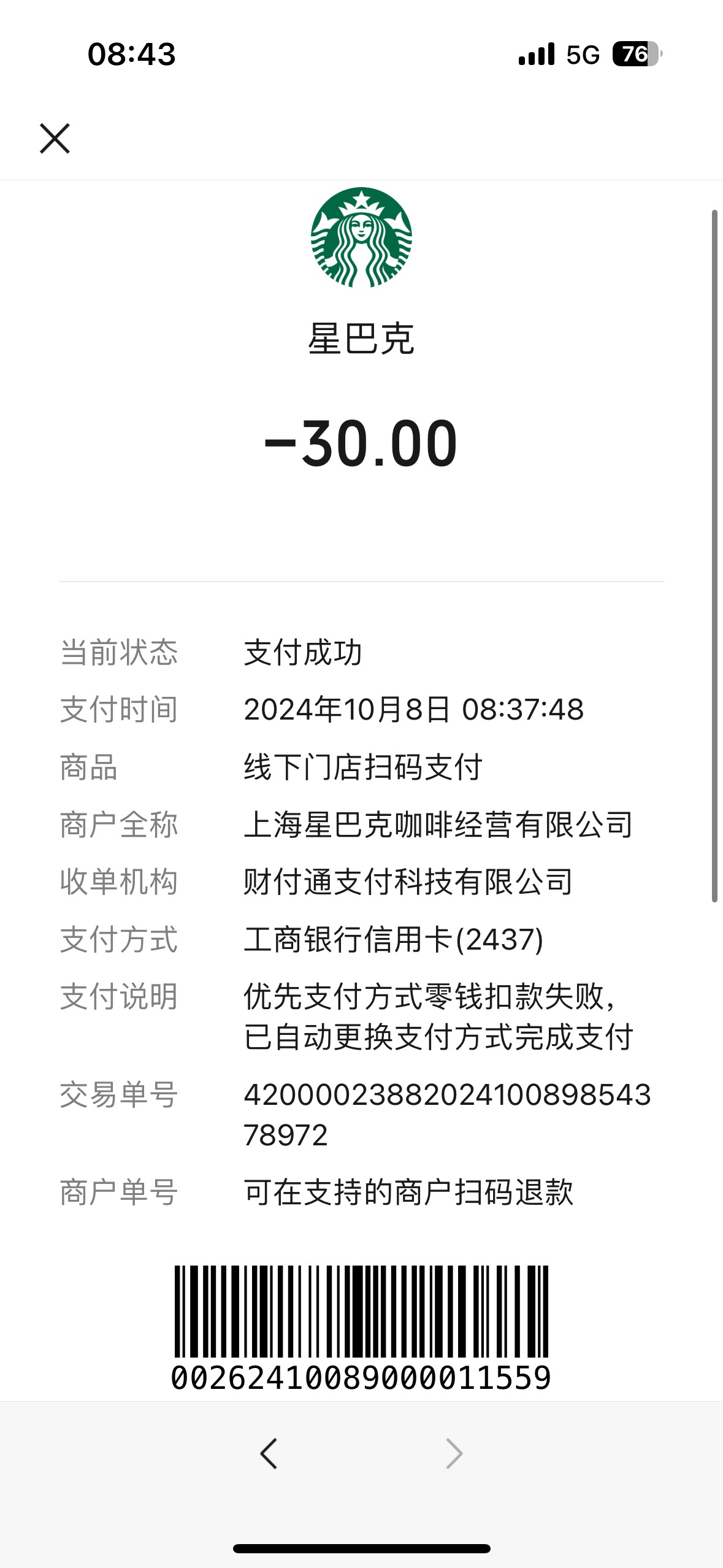The width and height of the screenshot is (723, 1568).
Task: Close the payment details page
Action: point(55,138)
